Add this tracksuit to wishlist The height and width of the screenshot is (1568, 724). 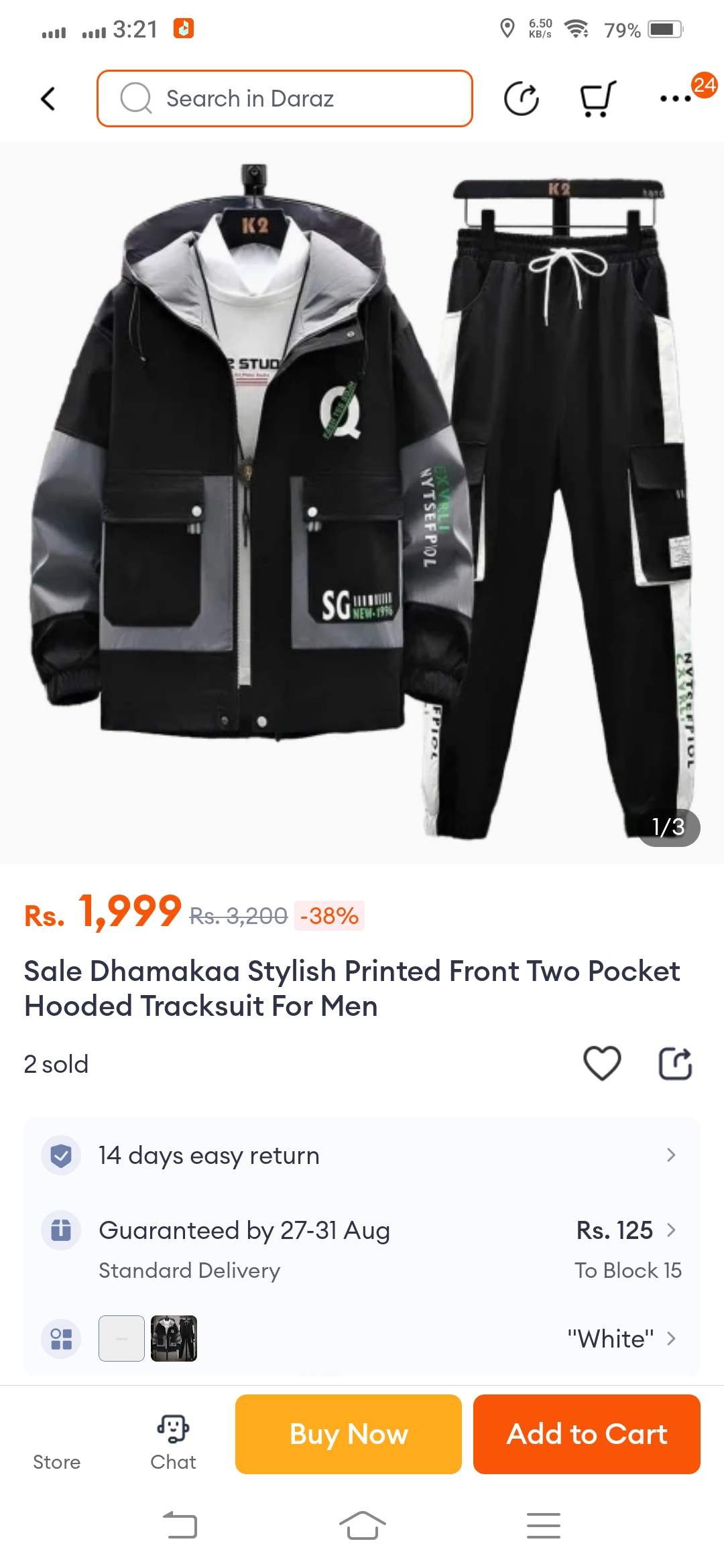coord(602,1063)
